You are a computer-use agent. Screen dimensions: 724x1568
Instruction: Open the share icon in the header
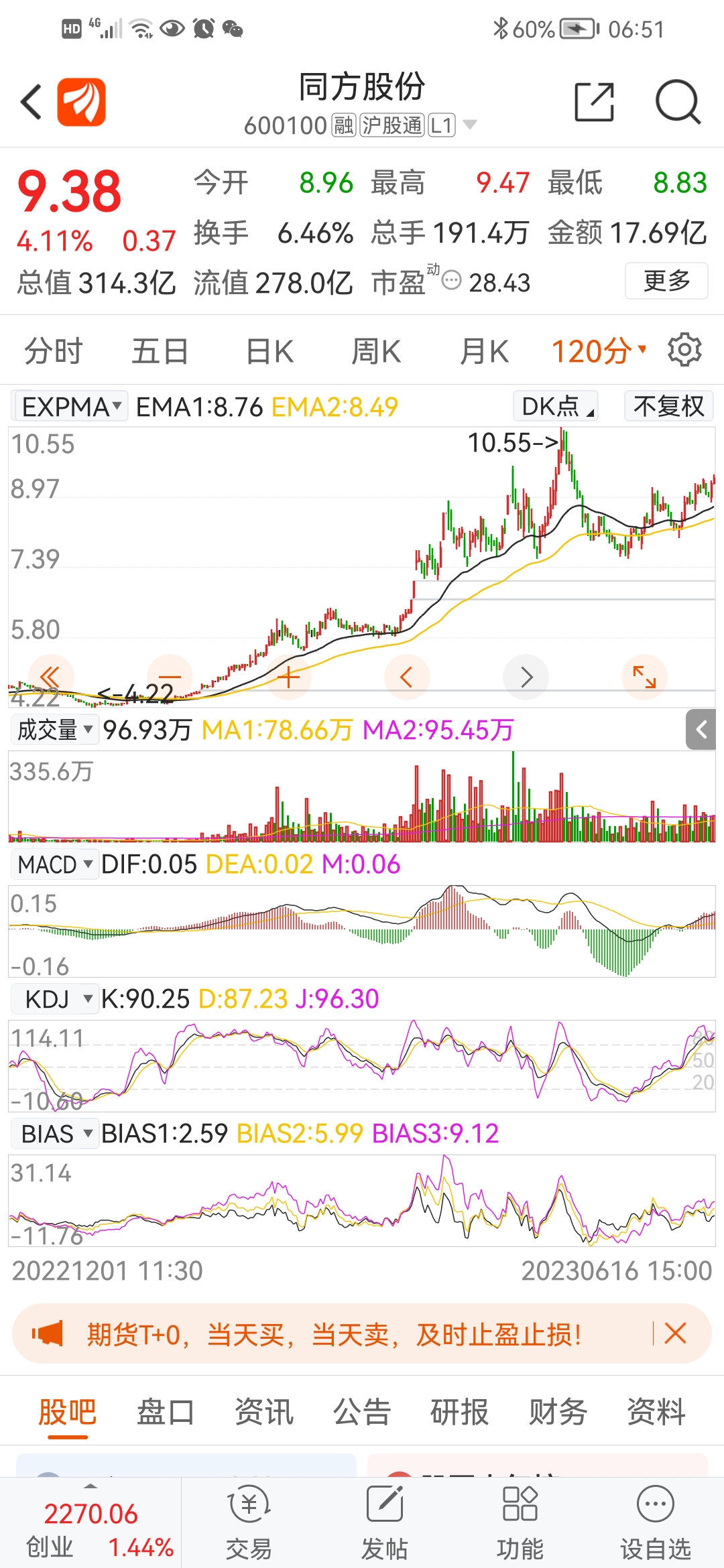[x=594, y=102]
